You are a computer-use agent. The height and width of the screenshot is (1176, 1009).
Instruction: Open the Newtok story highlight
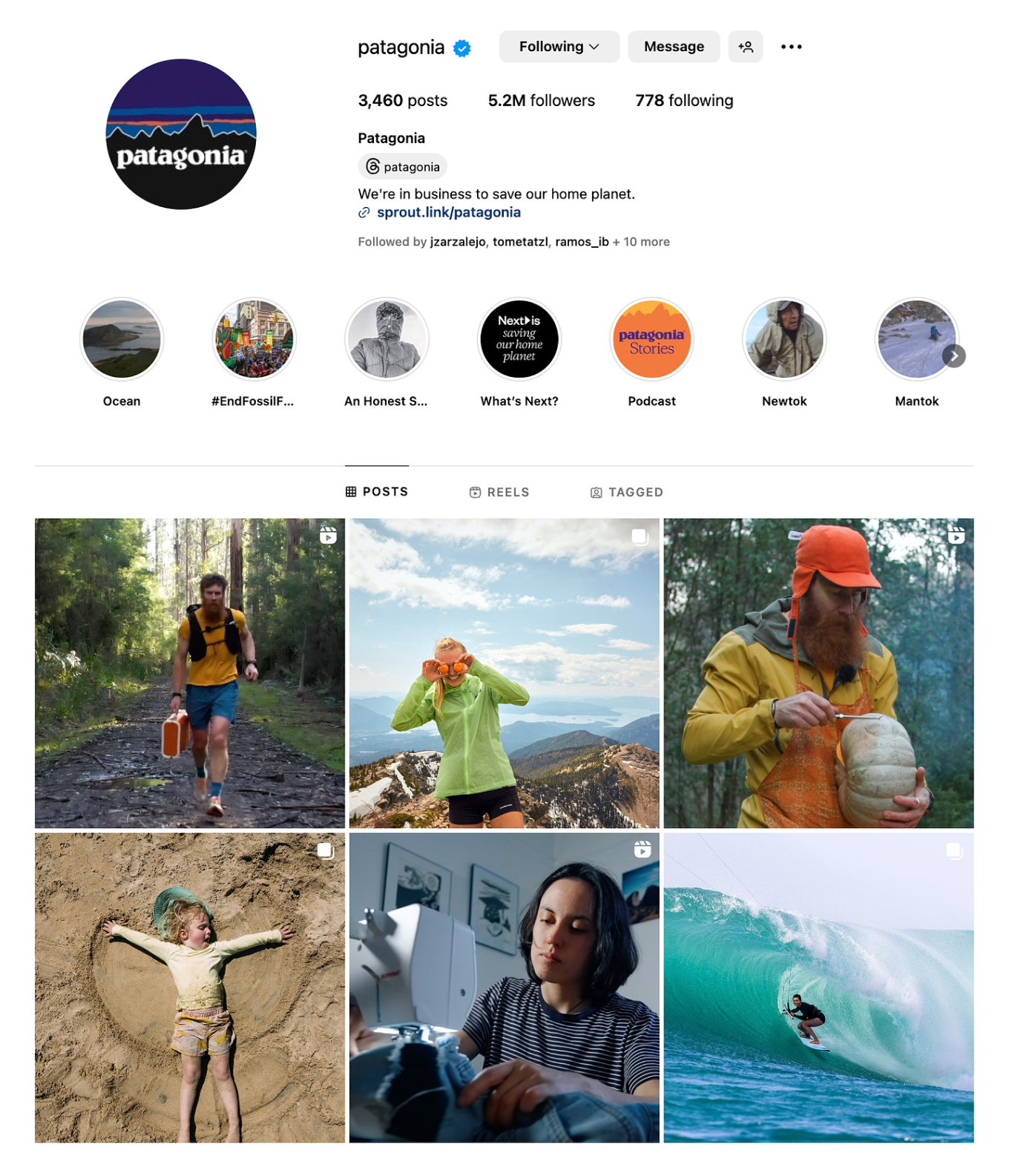[x=783, y=339]
